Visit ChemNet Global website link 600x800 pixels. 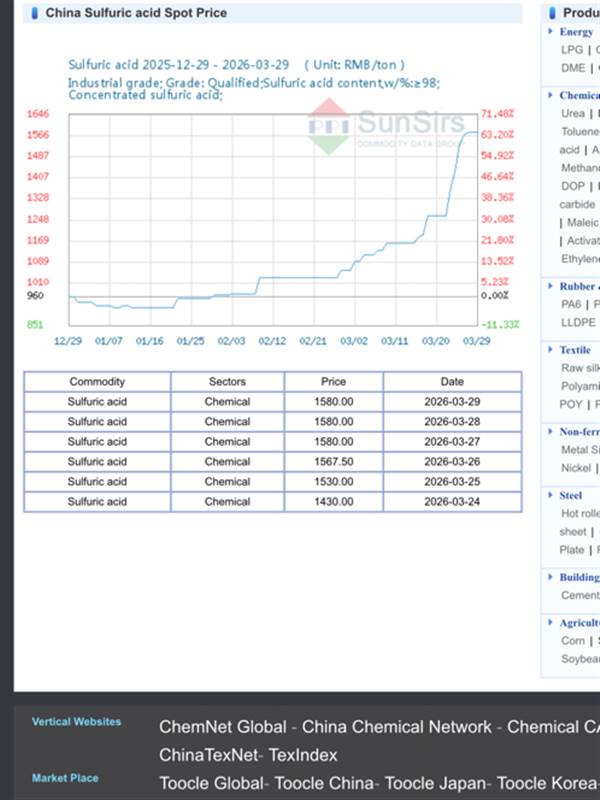pos(222,727)
